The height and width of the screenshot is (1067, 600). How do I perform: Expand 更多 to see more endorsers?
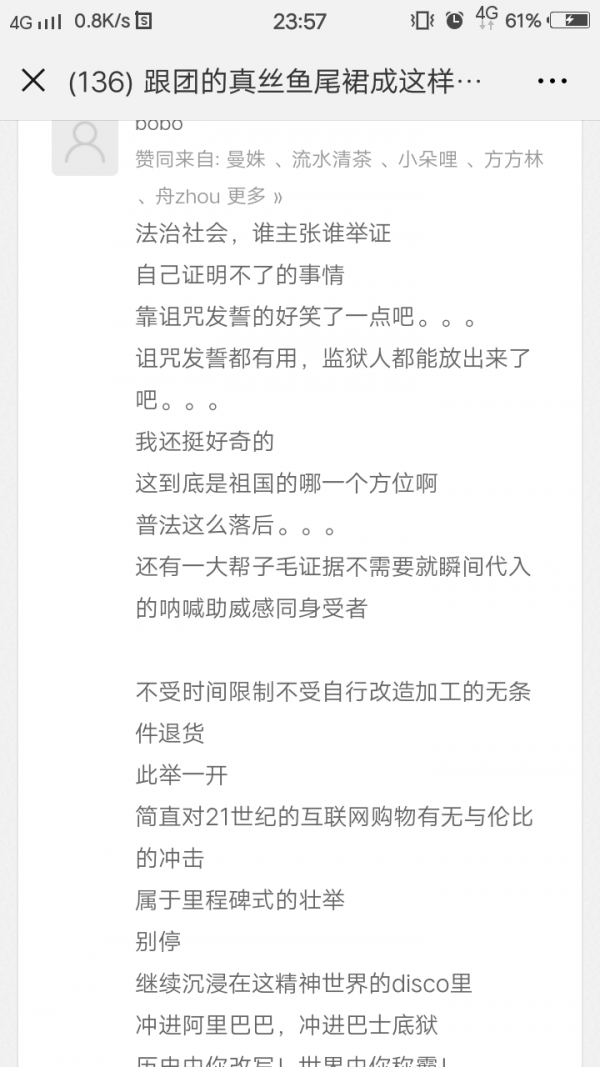[x=254, y=197]
